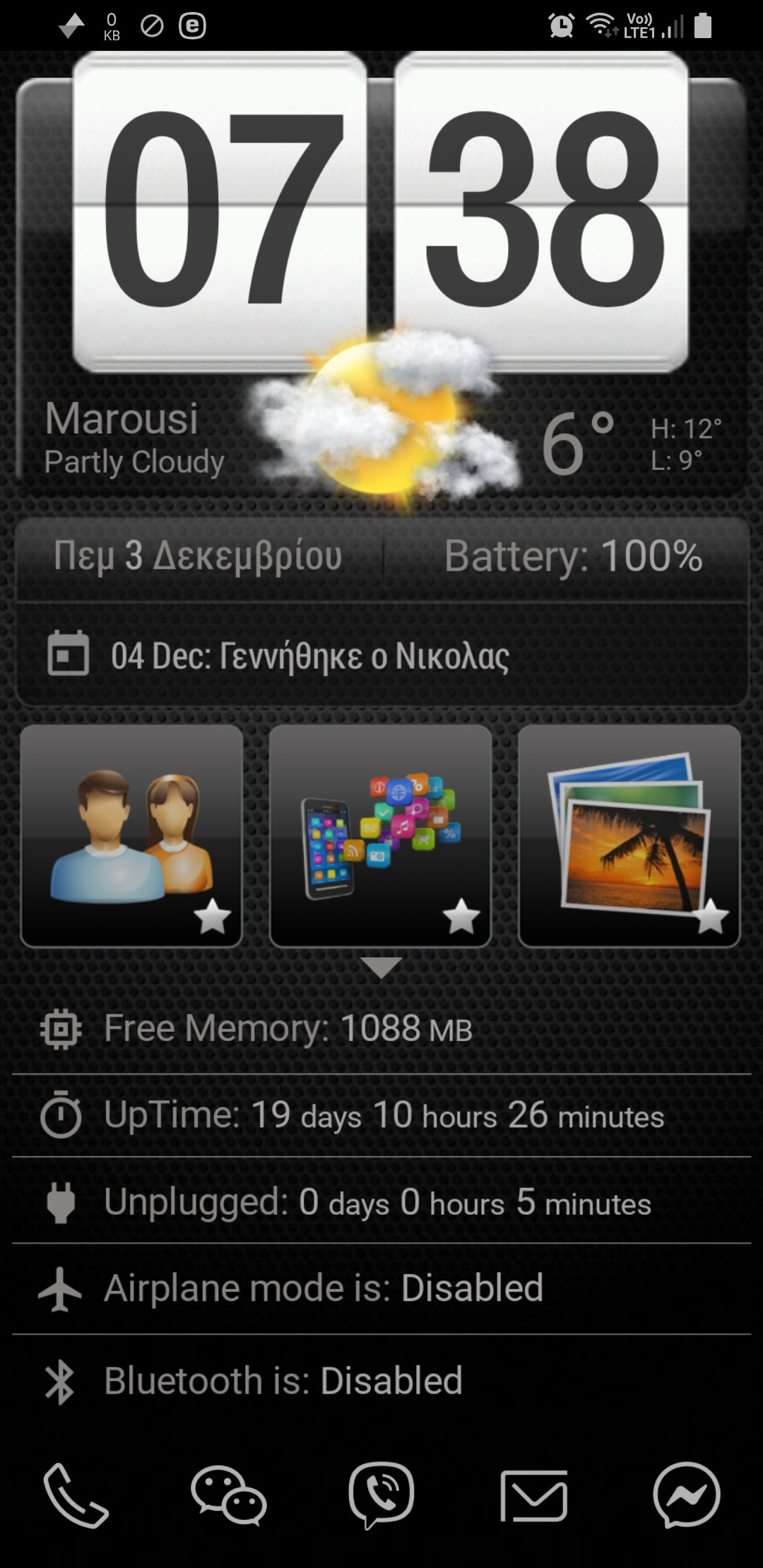Open the email app
Screen dimensions: 763x1568
click(534, 1495)
